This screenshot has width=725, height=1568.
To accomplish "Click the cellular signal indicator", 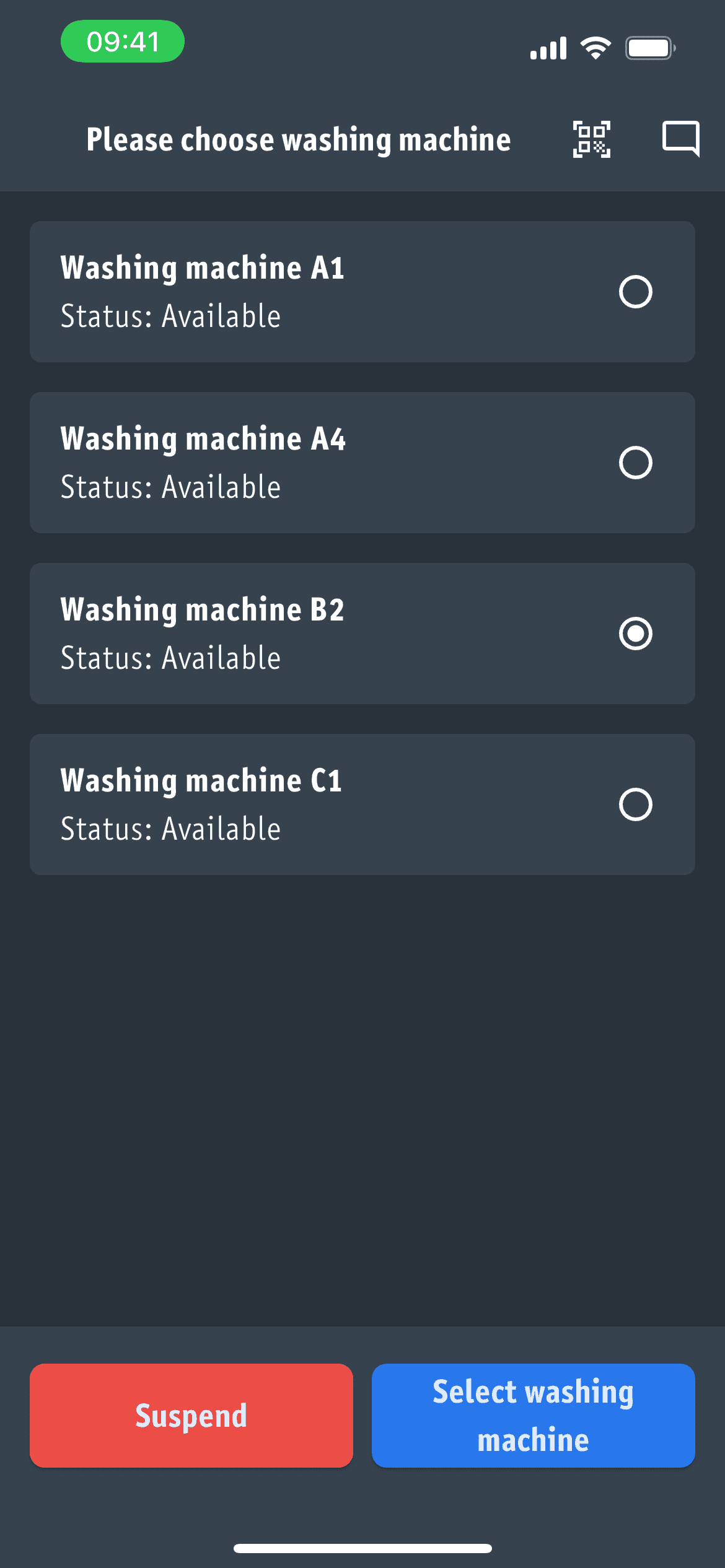I will point(548,46).
